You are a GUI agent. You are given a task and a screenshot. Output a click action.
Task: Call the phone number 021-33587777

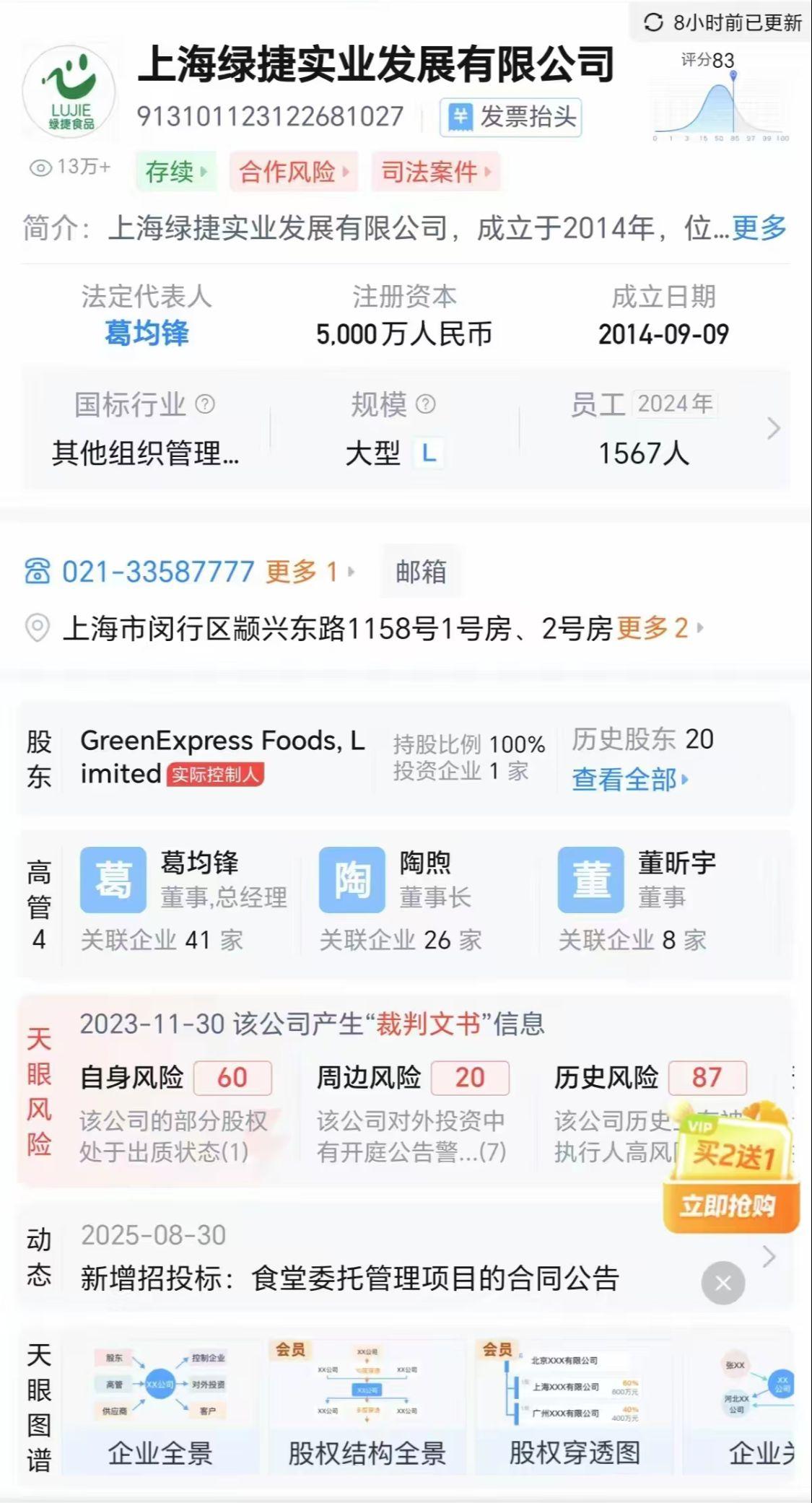click(x=157, y=572)
